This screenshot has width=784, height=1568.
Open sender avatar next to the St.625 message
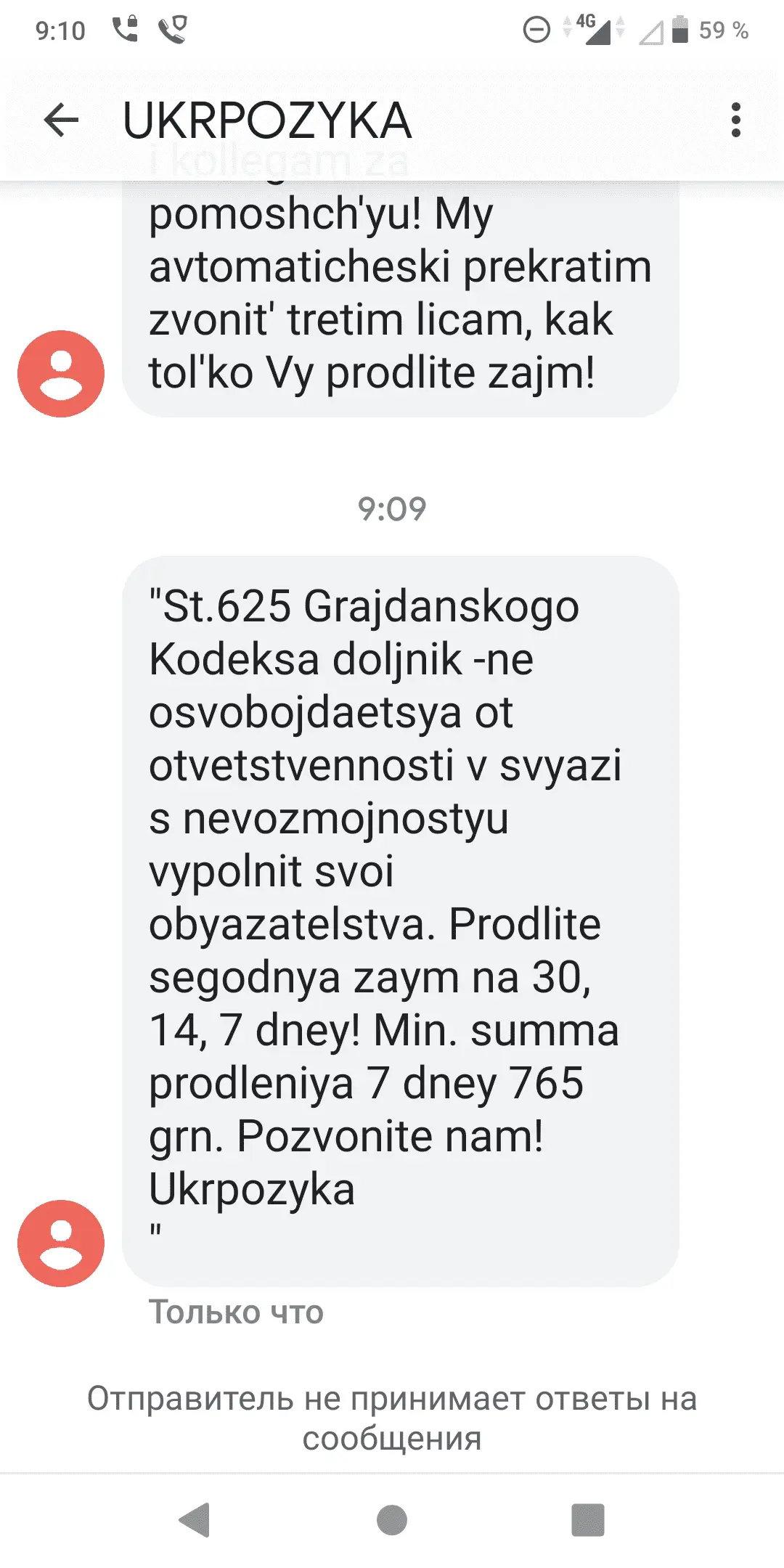pos(61,1243)
